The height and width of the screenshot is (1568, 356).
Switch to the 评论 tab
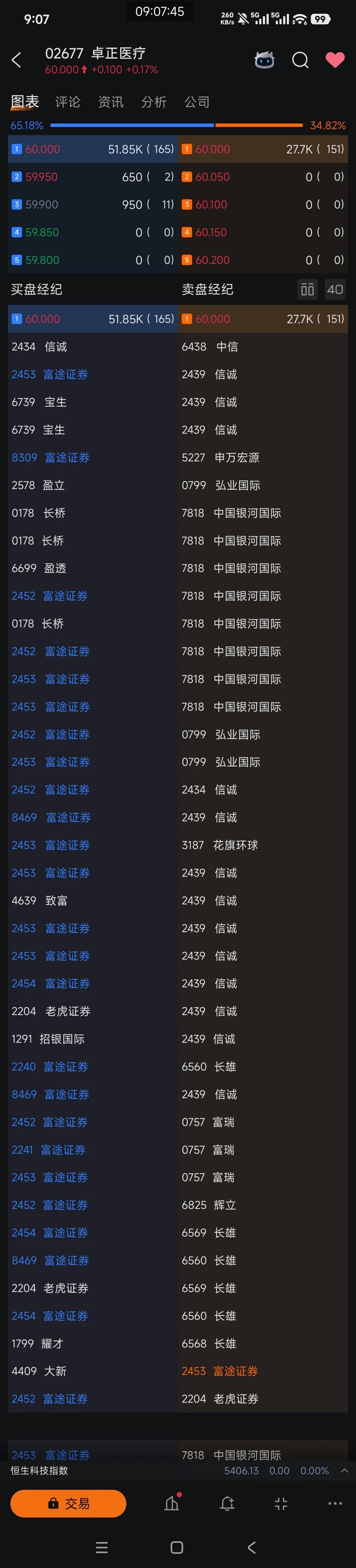(68, 102)
